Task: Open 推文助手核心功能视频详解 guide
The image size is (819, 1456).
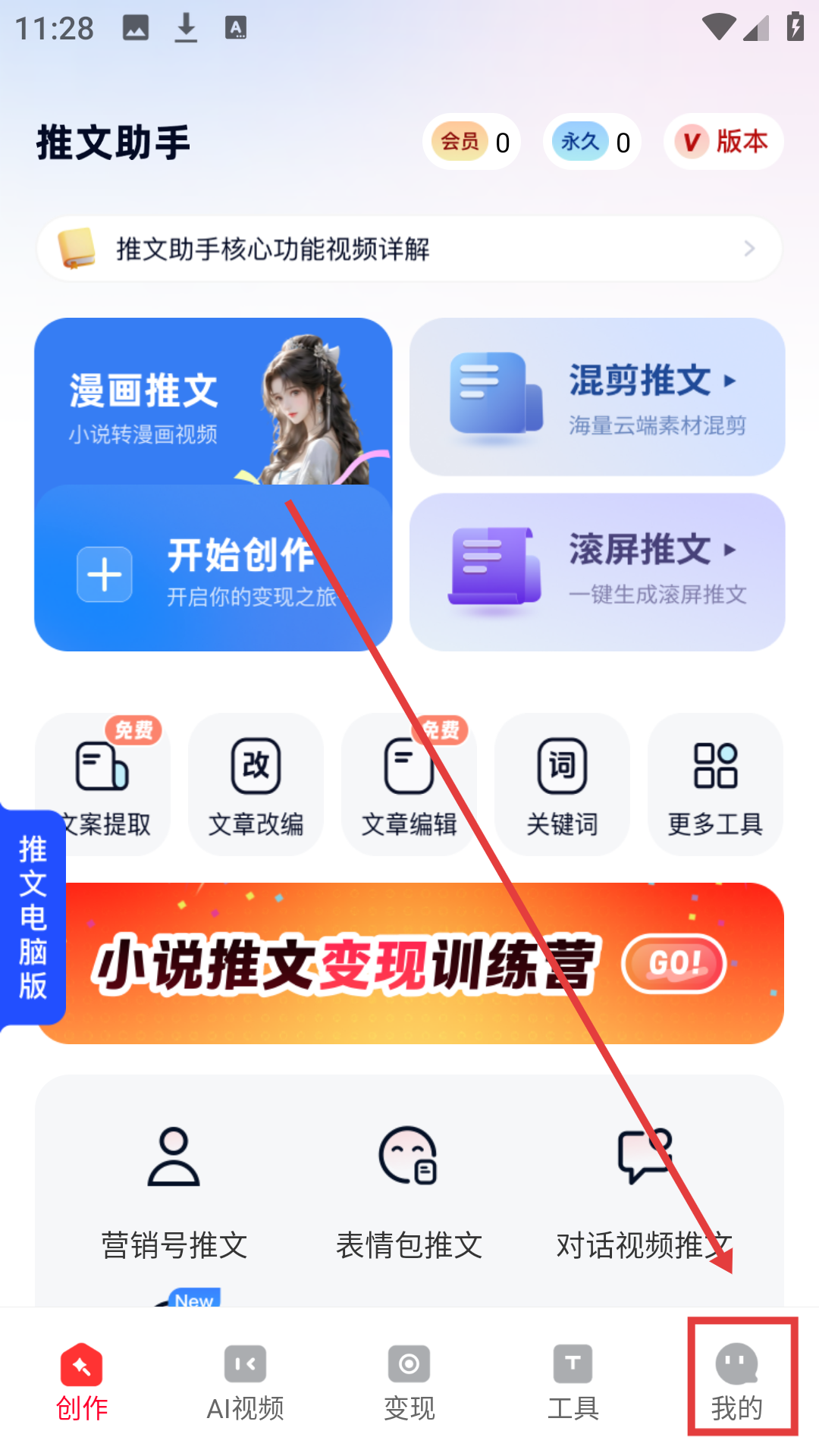Action: click(x=409, y=249)
